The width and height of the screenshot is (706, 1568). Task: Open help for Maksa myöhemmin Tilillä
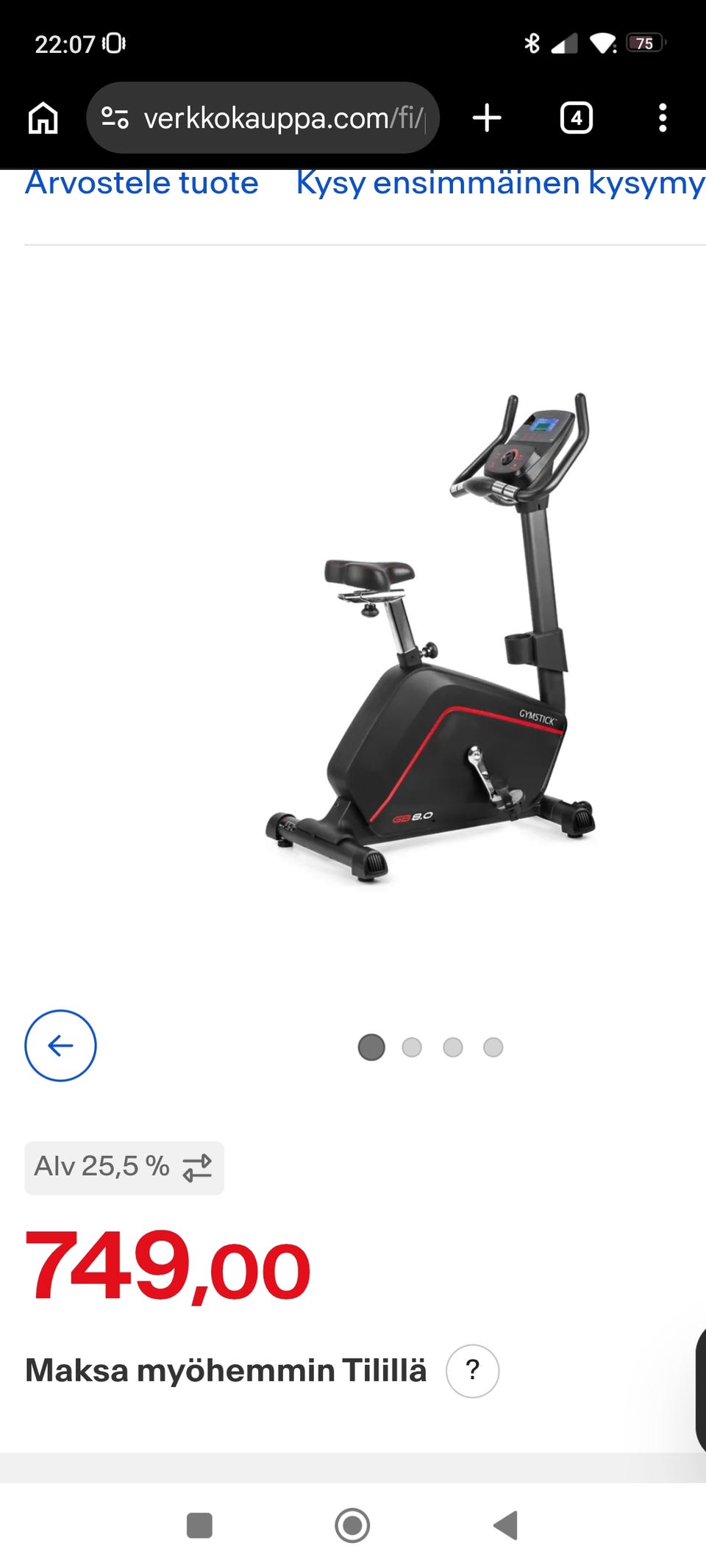click(x=473, y=1370)
